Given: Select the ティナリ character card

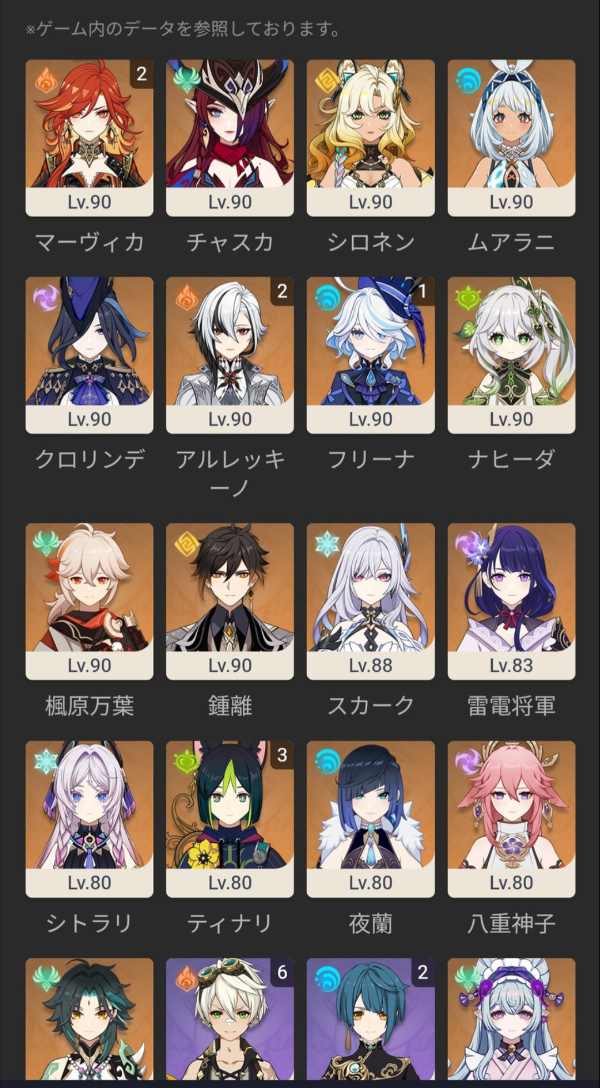Looking at the screenshot, I should click(x=230, y=818).
